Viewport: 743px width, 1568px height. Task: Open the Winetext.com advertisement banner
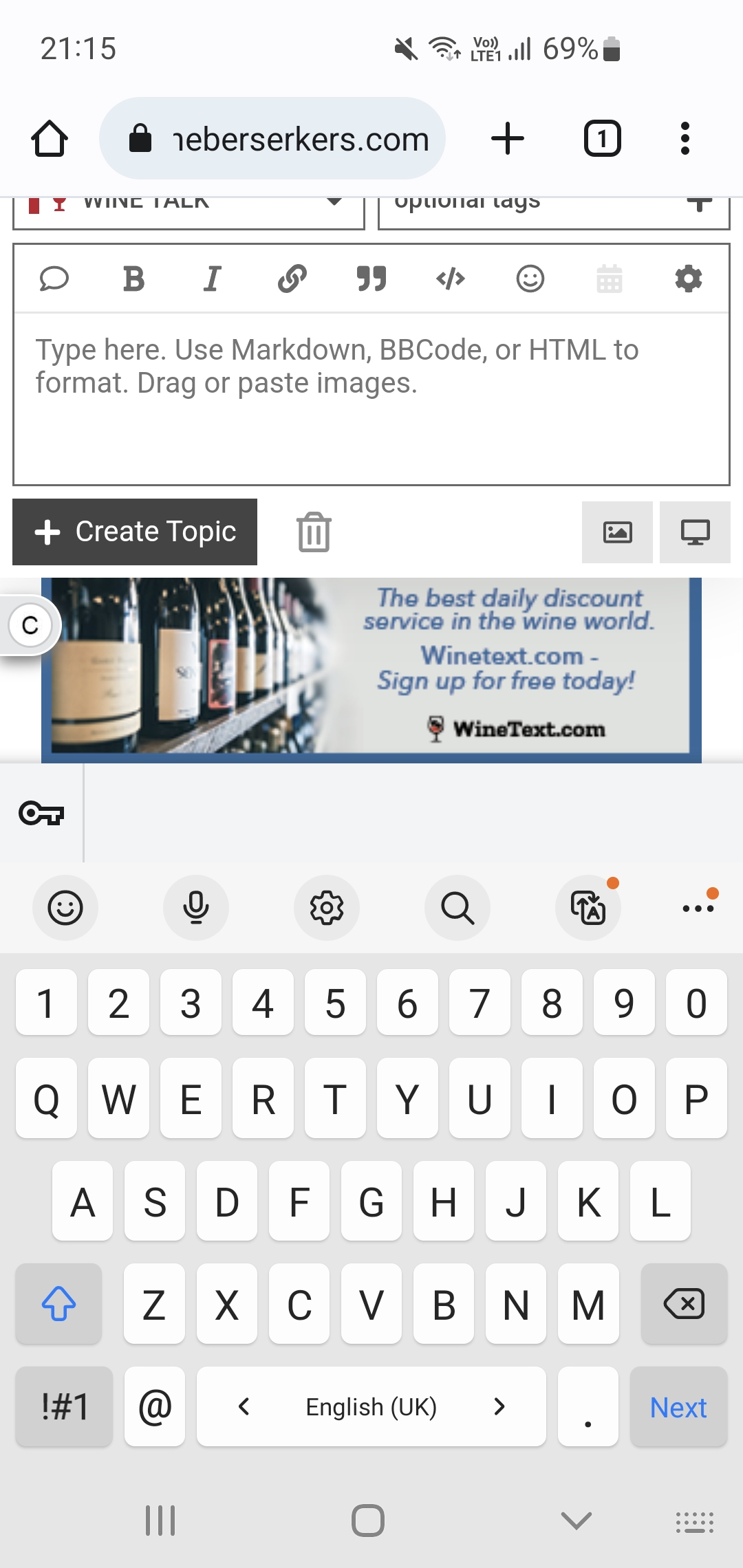click(x=371, y=670)
